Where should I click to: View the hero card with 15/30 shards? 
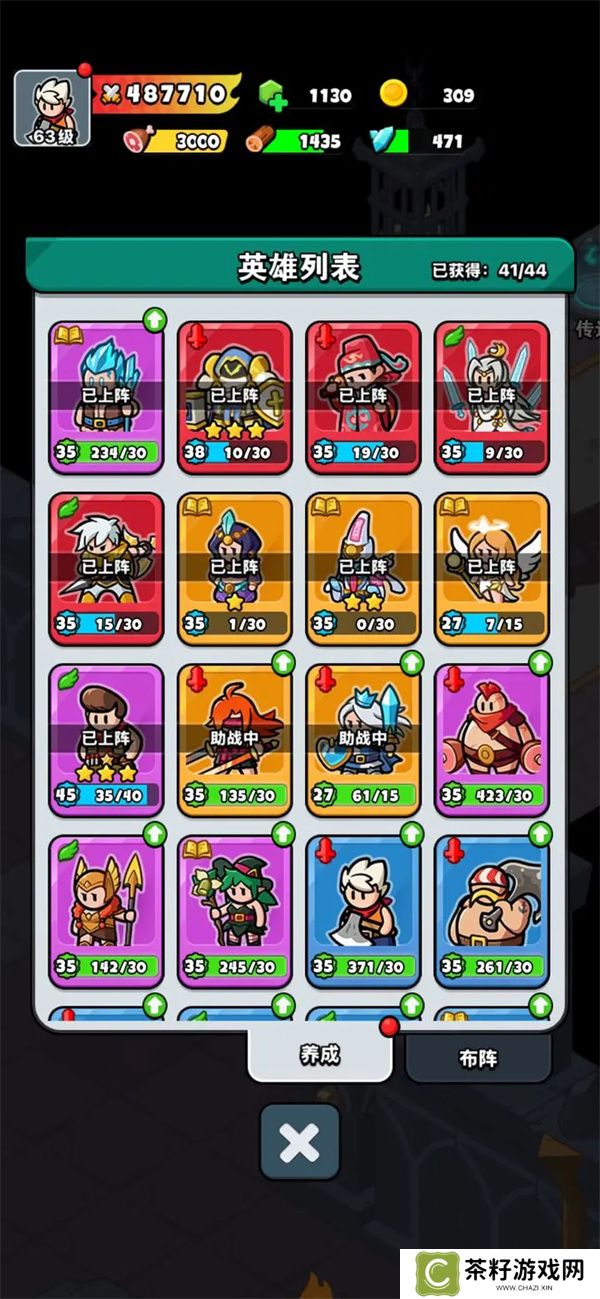coord(106,567)
